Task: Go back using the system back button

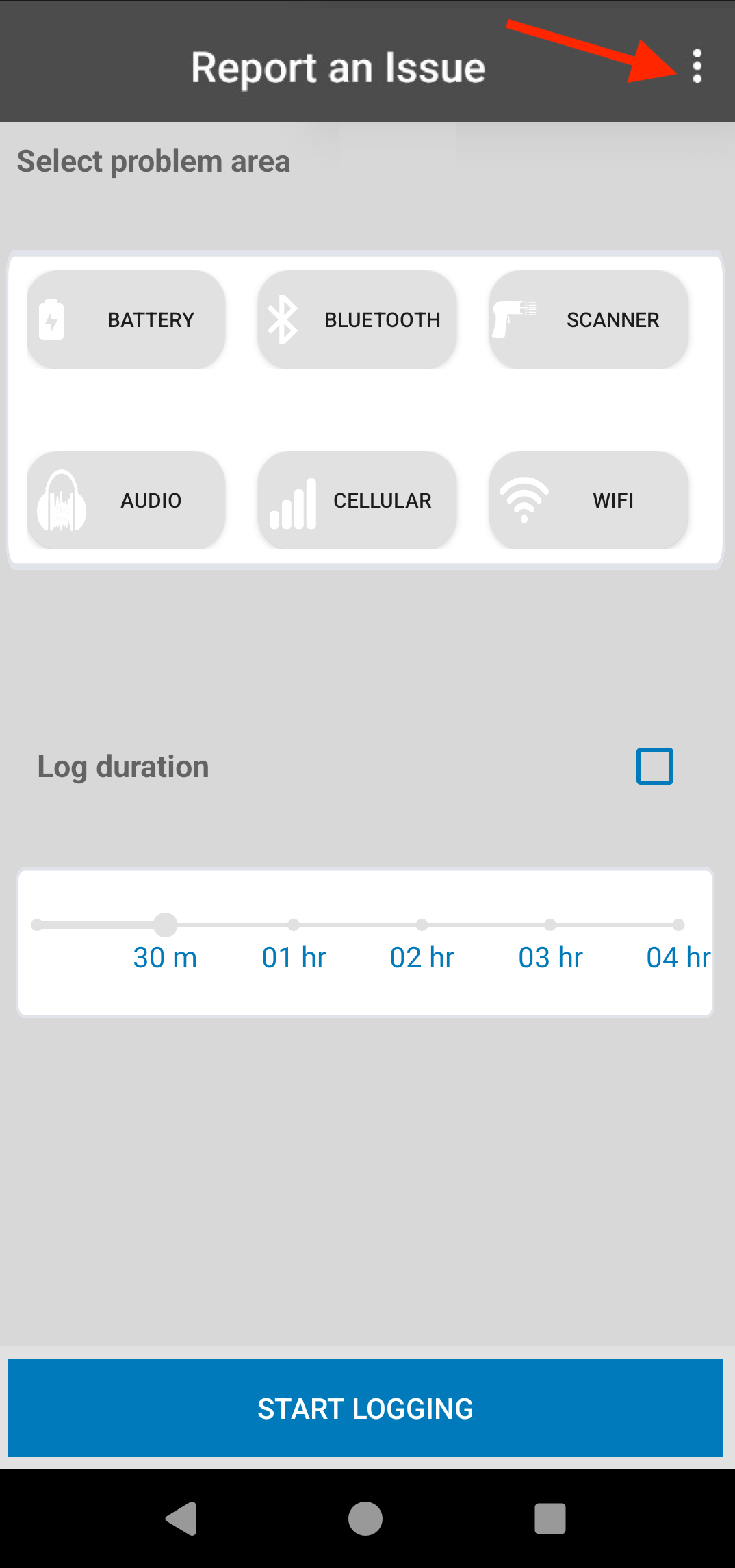Action: pyautogui.click(x=182, y=1519)
